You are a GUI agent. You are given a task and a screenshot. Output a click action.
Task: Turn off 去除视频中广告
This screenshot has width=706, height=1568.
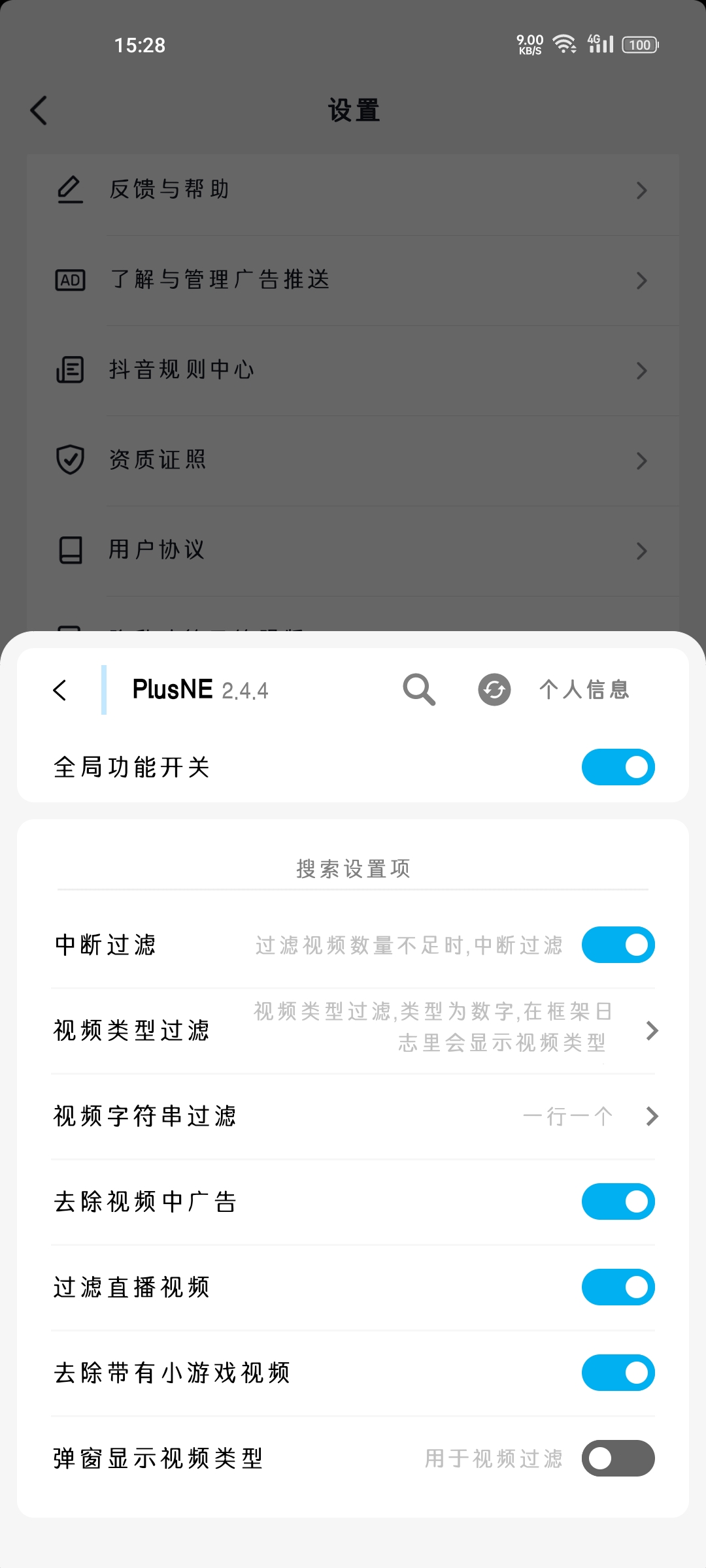[x=618, y=1201]
